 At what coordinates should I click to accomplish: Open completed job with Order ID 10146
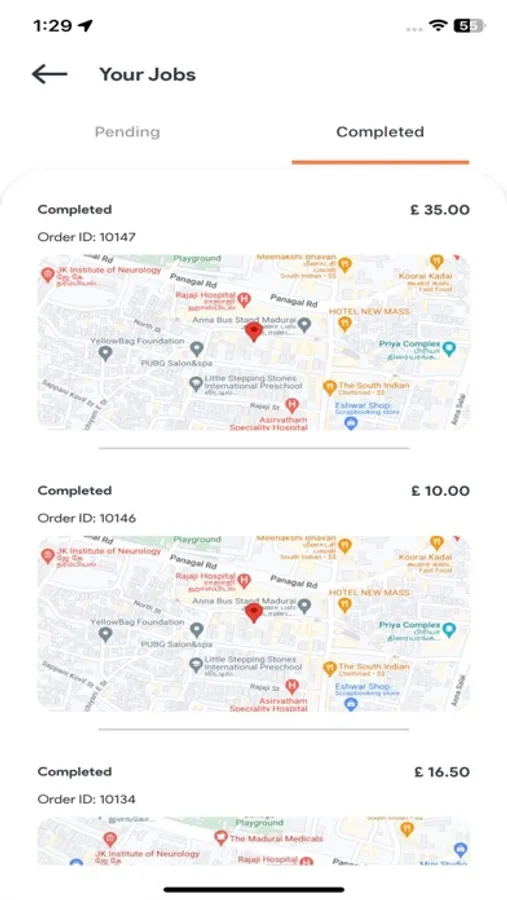tap(253, 598)
